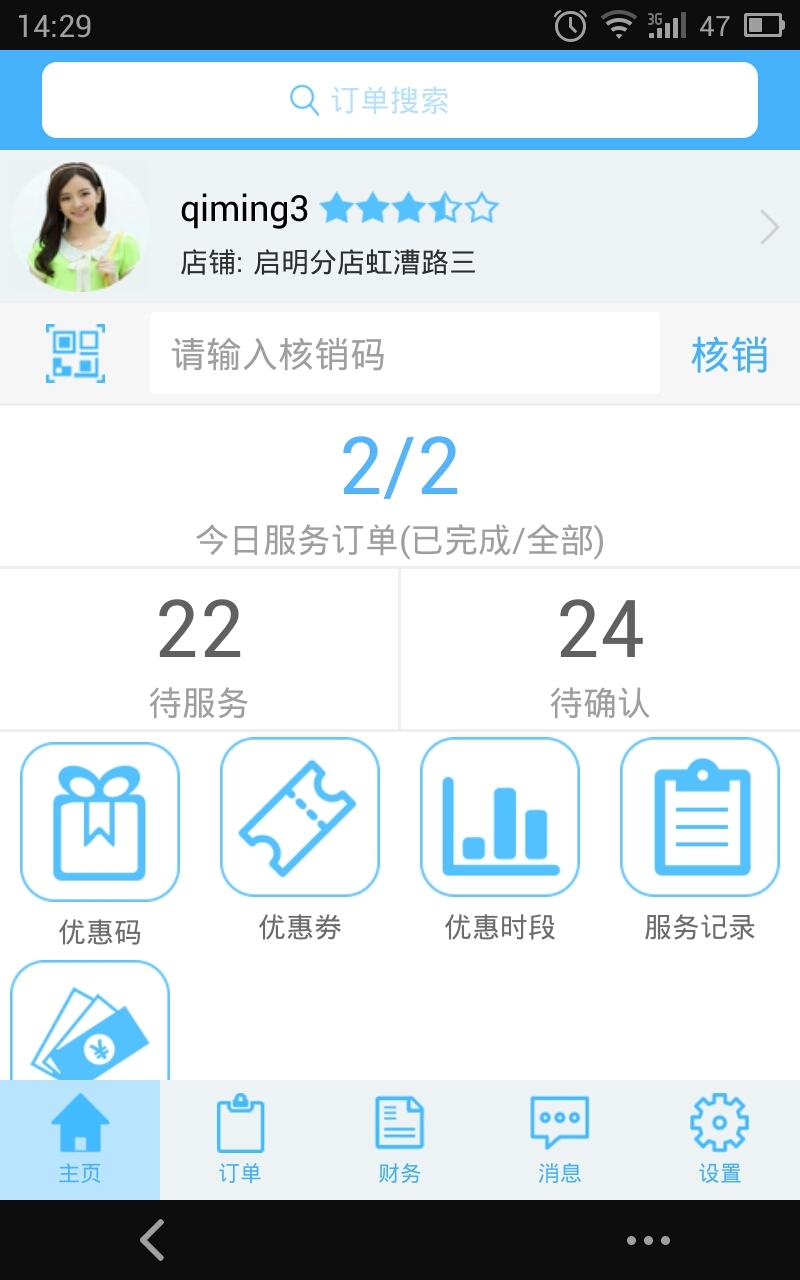Open 优惠时段 chart icon
The height and width of the screenshot is (1280, 800).
[500, 818]
